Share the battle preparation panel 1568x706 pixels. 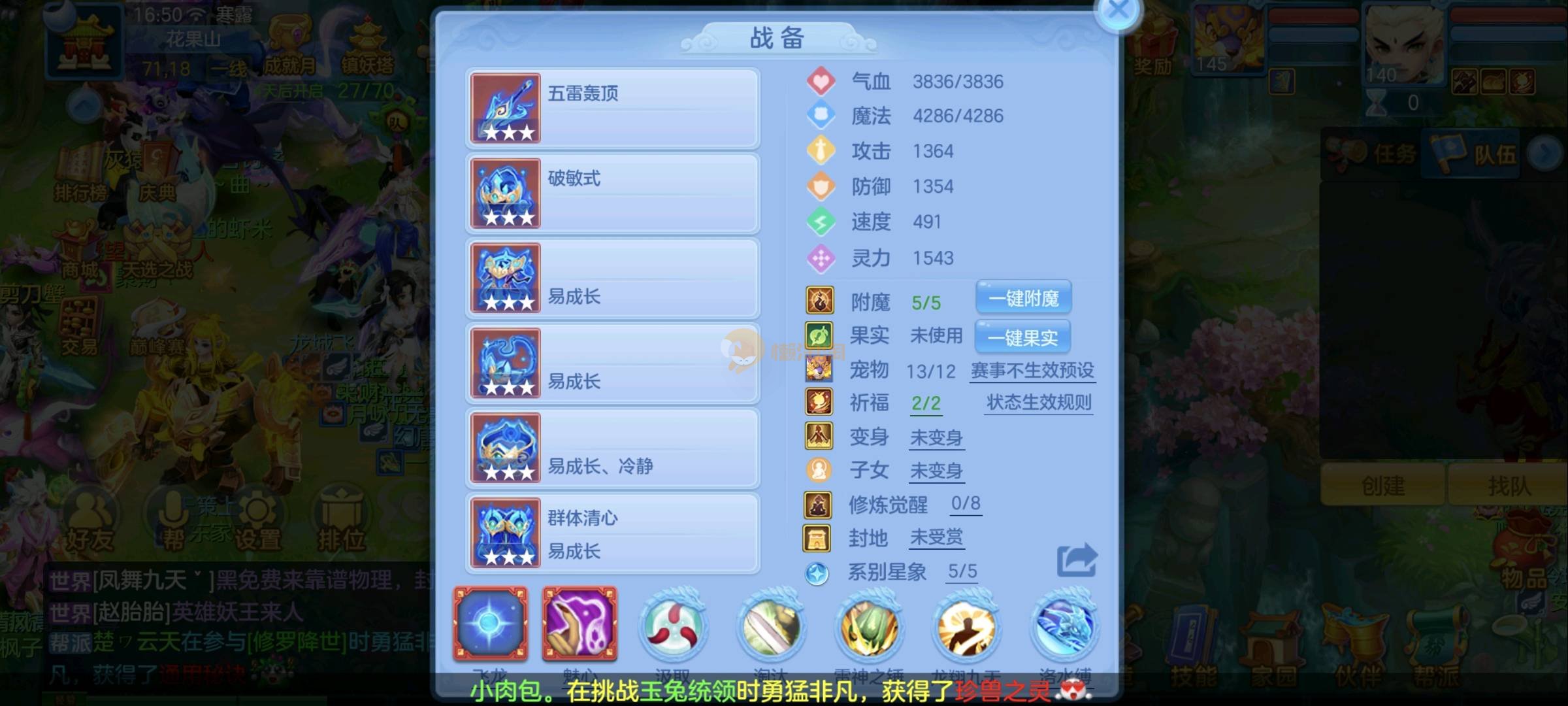[x=1077, y=561]
